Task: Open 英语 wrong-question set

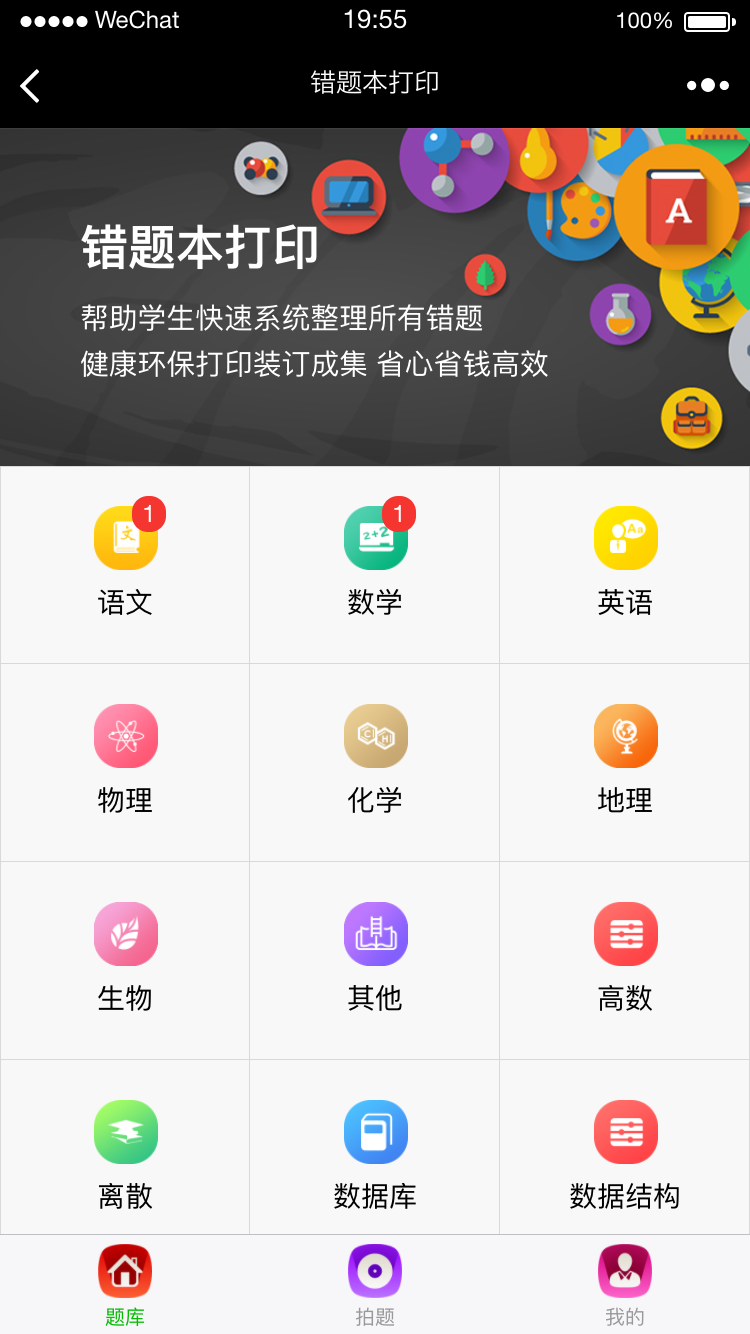Action: [625, 564]
